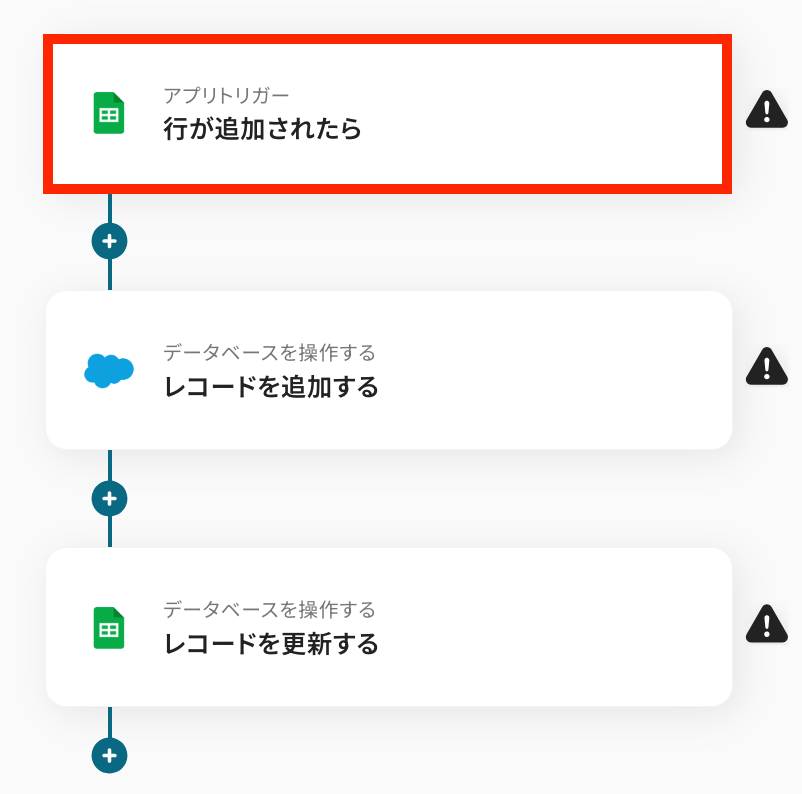The image size is (802, 794).
Task: View warning beside レコードを更新する
Action: pyautogui.click(x=767, y=623)
